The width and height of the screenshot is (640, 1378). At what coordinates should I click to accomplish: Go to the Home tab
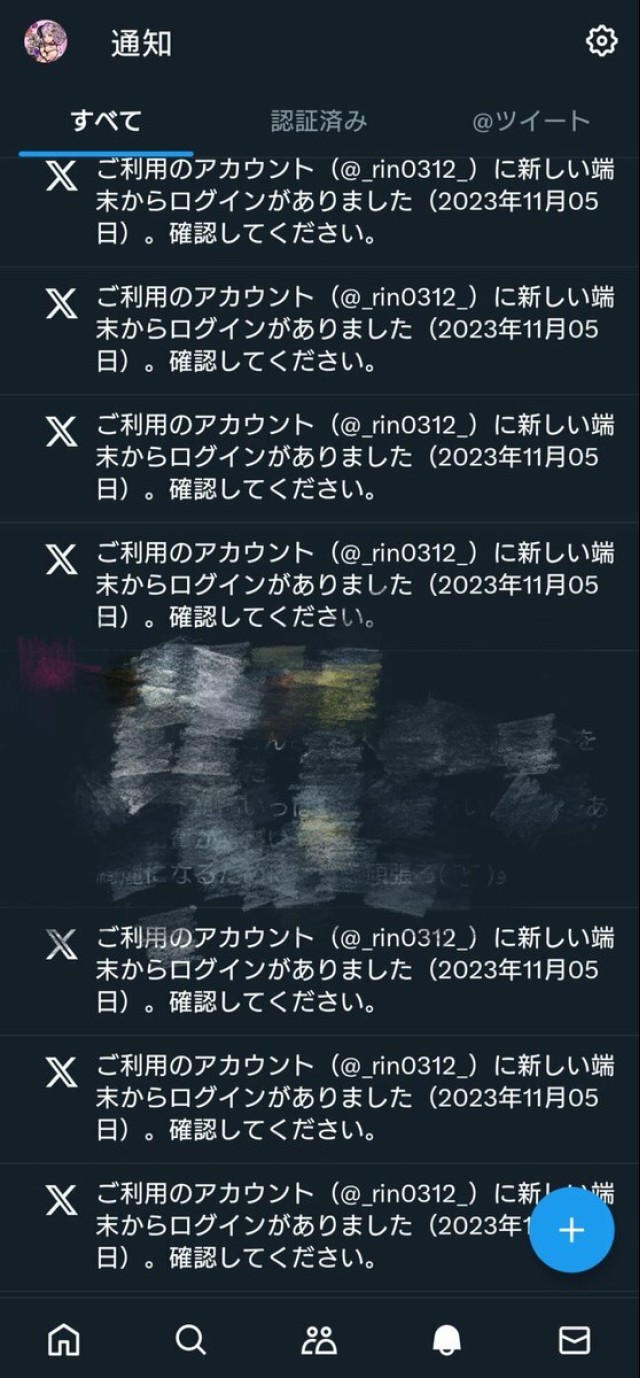[x=64, y=1340]
